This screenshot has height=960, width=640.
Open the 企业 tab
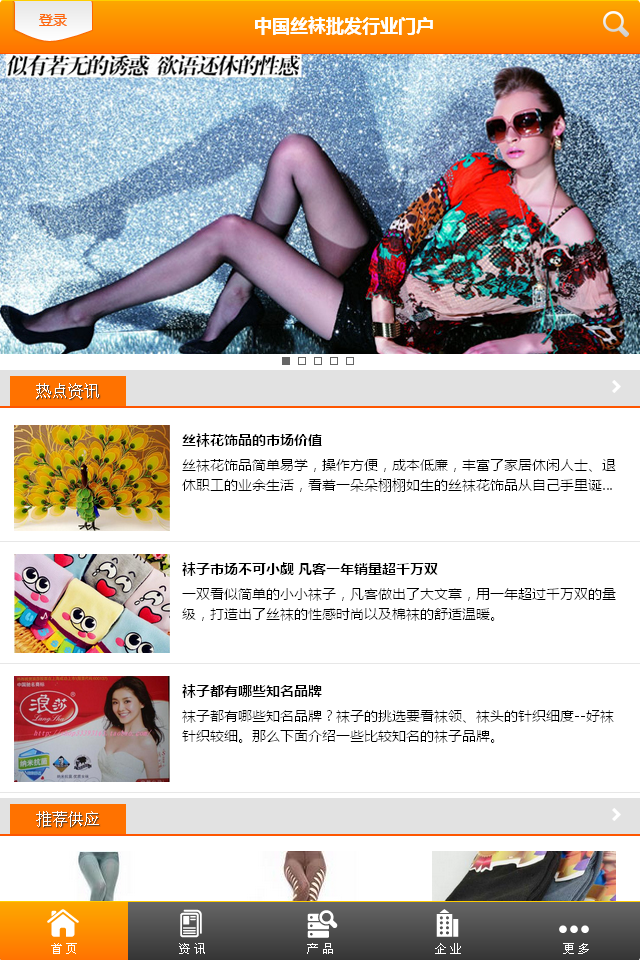point(447,932)
